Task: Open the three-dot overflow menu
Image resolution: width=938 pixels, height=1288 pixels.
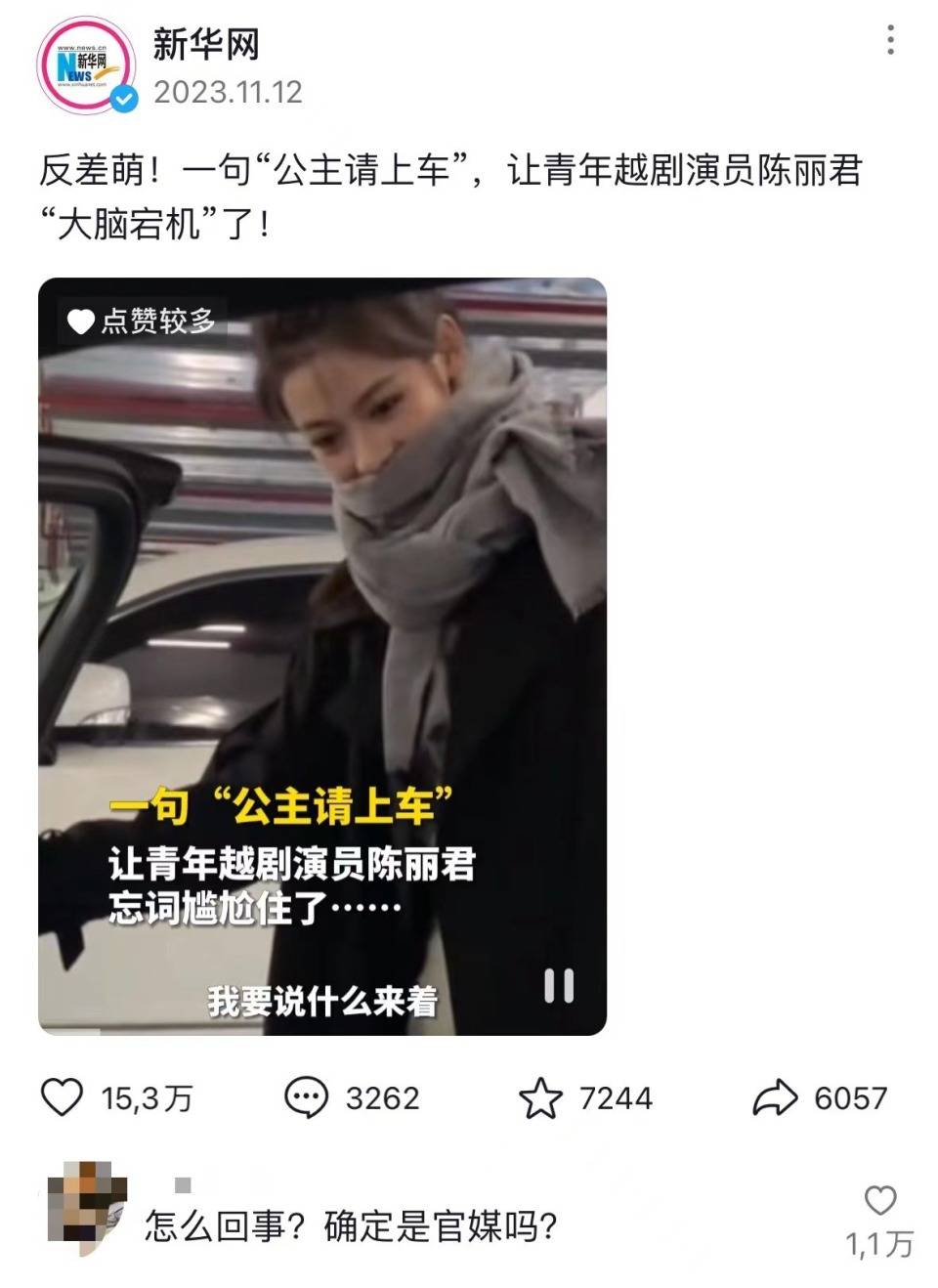Action: point(889,40)
